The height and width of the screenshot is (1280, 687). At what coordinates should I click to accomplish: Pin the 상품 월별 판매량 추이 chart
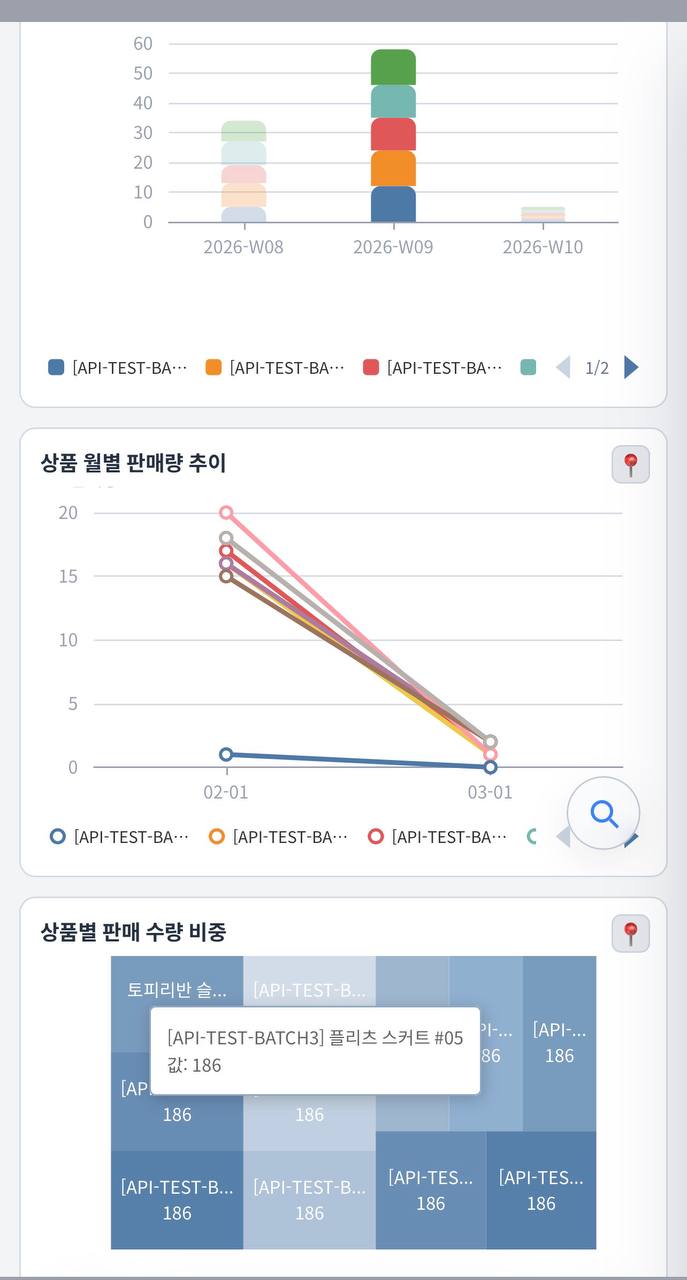[630, 465]
